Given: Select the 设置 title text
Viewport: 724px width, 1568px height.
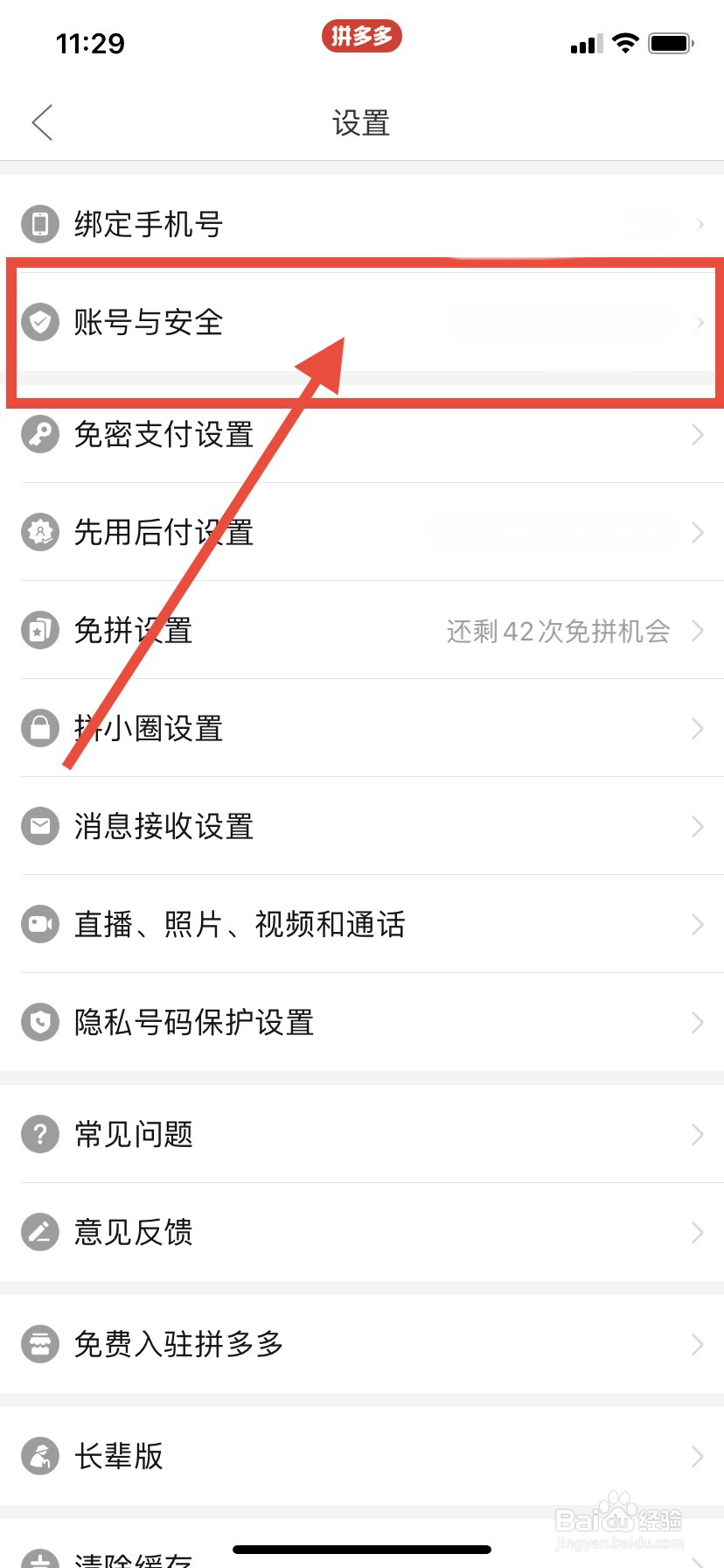Looking at the screenshot, I should 362,122.
